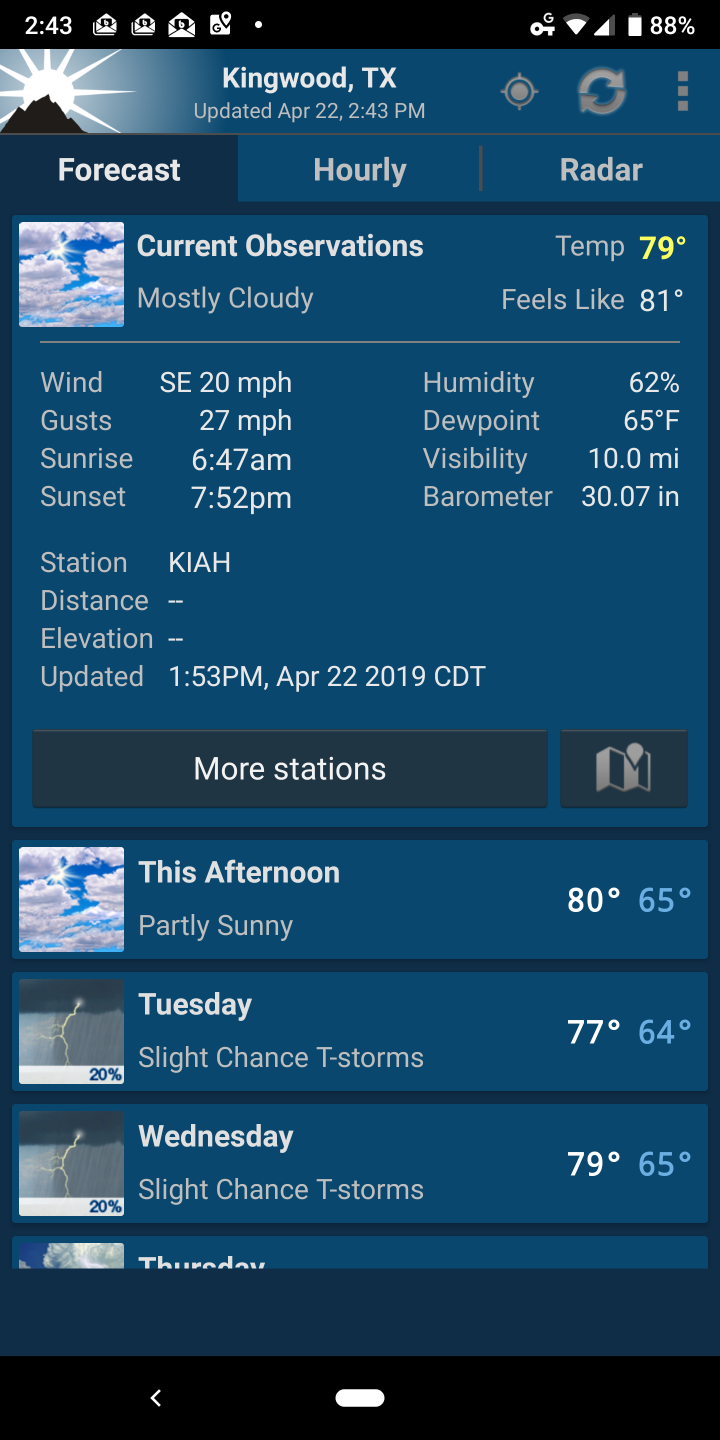Screen dimensions: 720x1440
Task: Use current GPS location
Action: (x=519, y=92)
